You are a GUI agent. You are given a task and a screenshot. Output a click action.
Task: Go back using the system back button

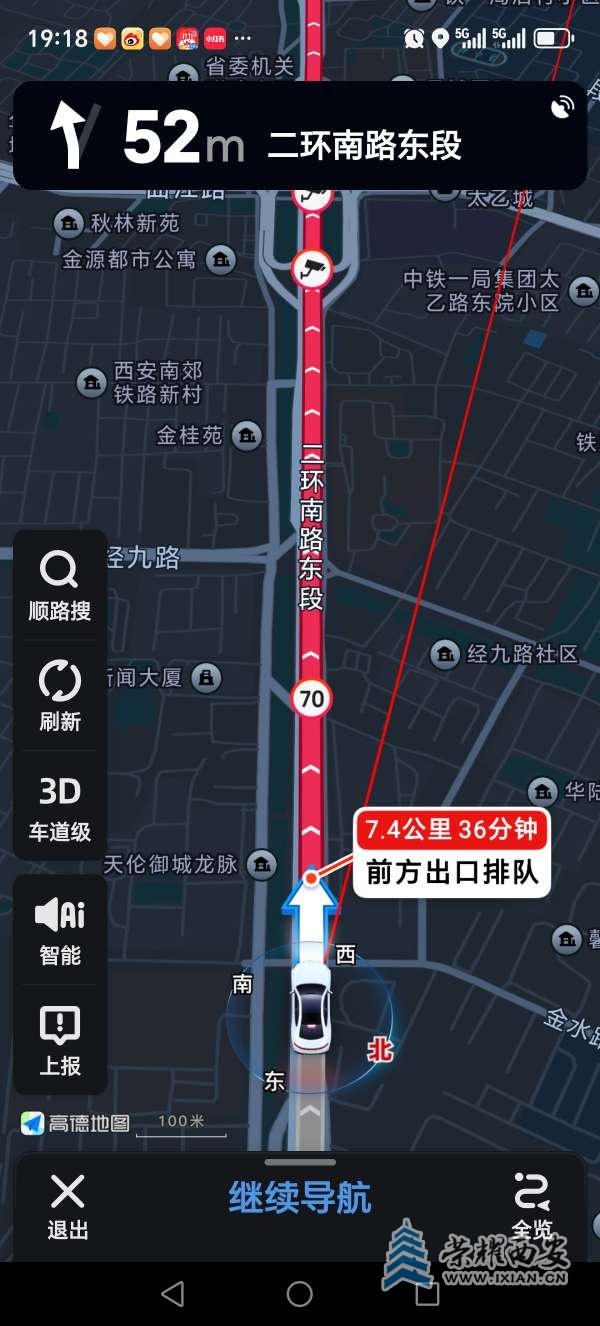coord(172,1294)
